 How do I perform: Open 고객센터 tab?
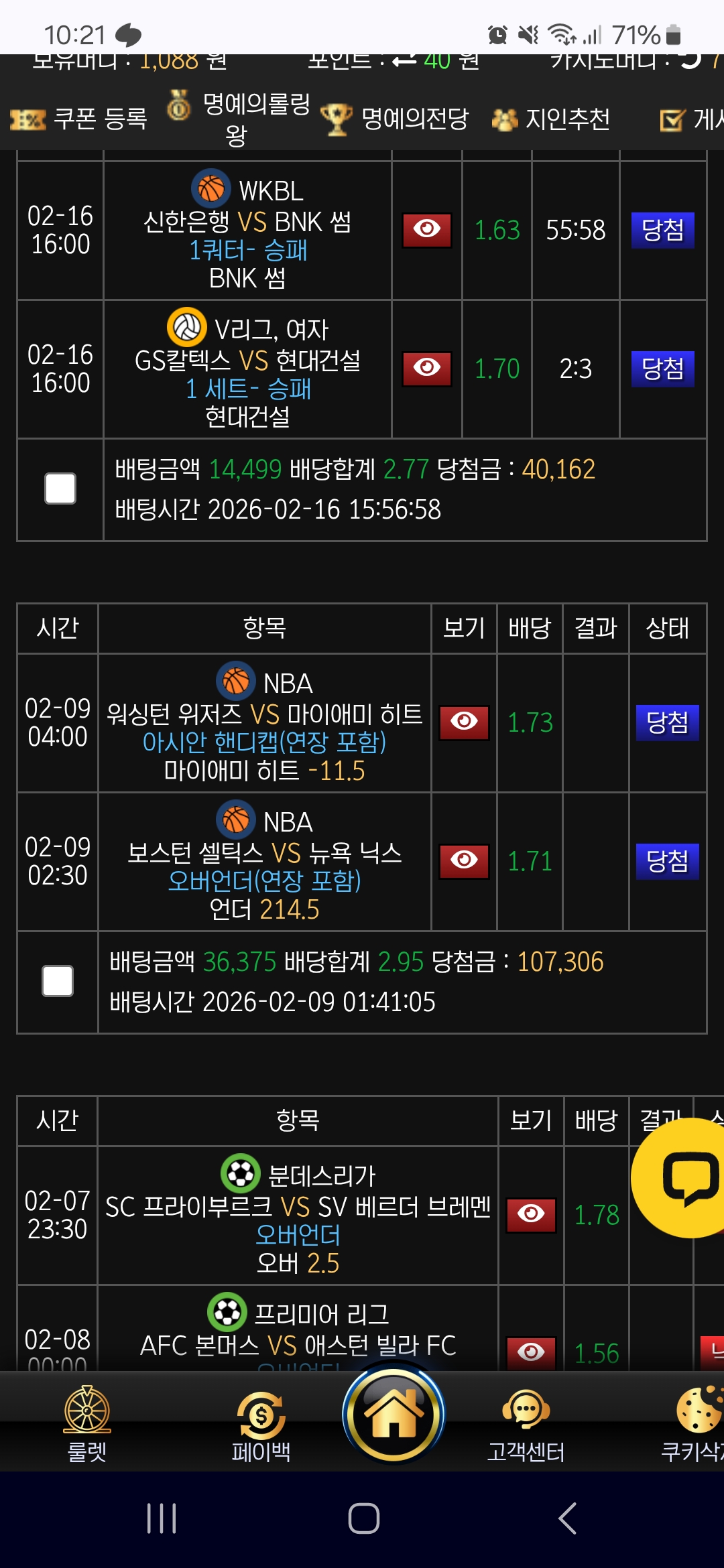point(526,1423)
